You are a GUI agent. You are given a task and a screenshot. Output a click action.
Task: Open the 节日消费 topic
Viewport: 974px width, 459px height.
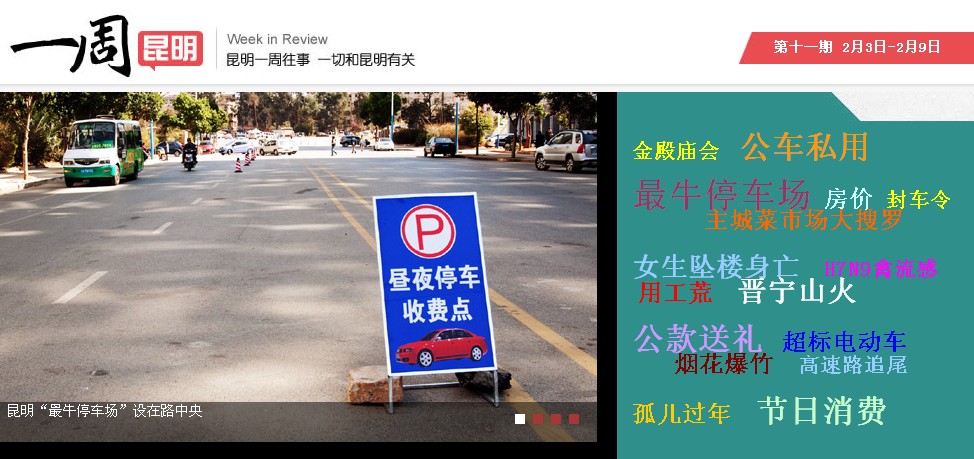[822, 411]
